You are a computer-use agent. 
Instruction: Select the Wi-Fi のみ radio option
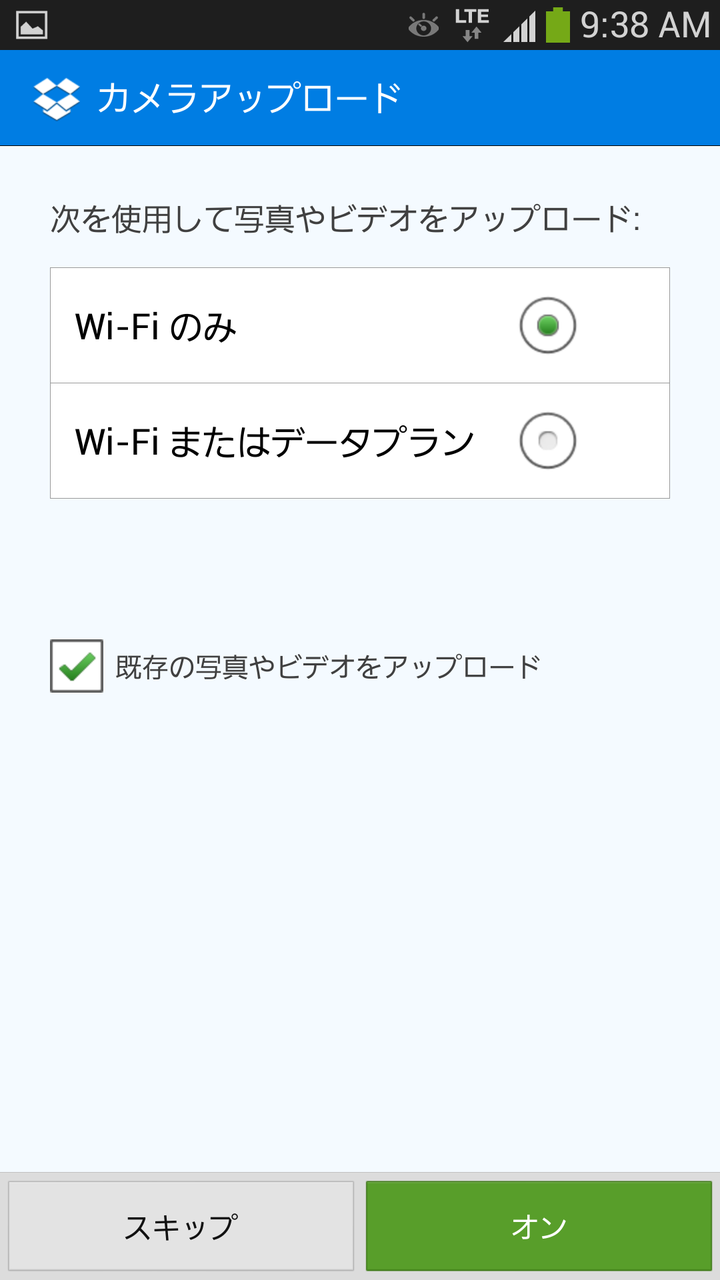click(x=547, y=325)
